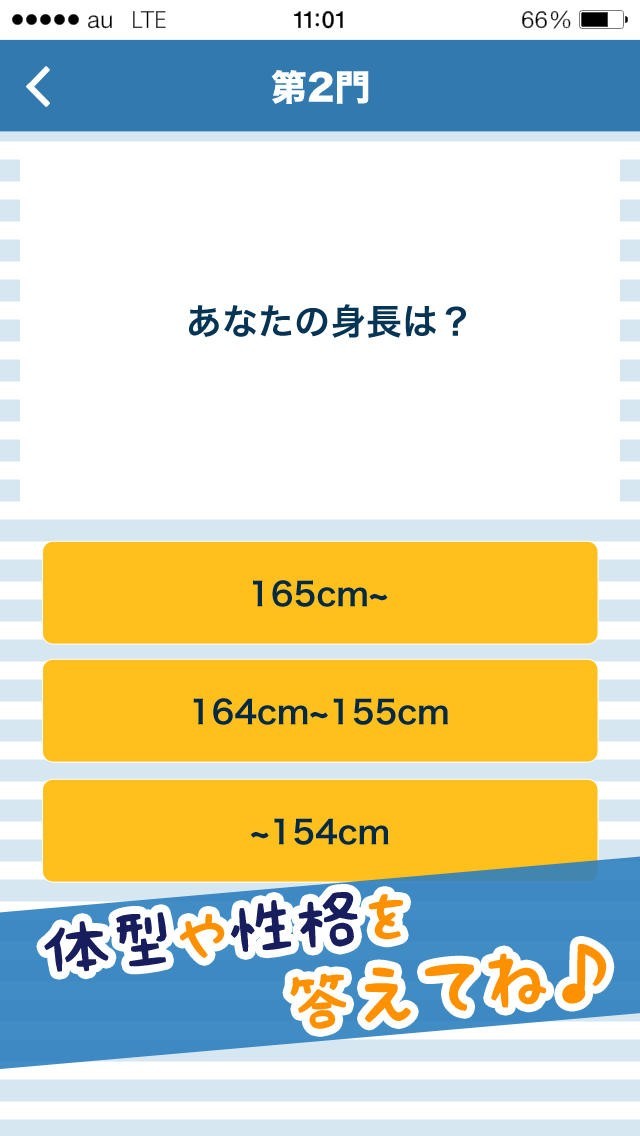Viewport: 640px width, 1136px height.
Task: Go back using the header arrow
Action: pos(38,87)
